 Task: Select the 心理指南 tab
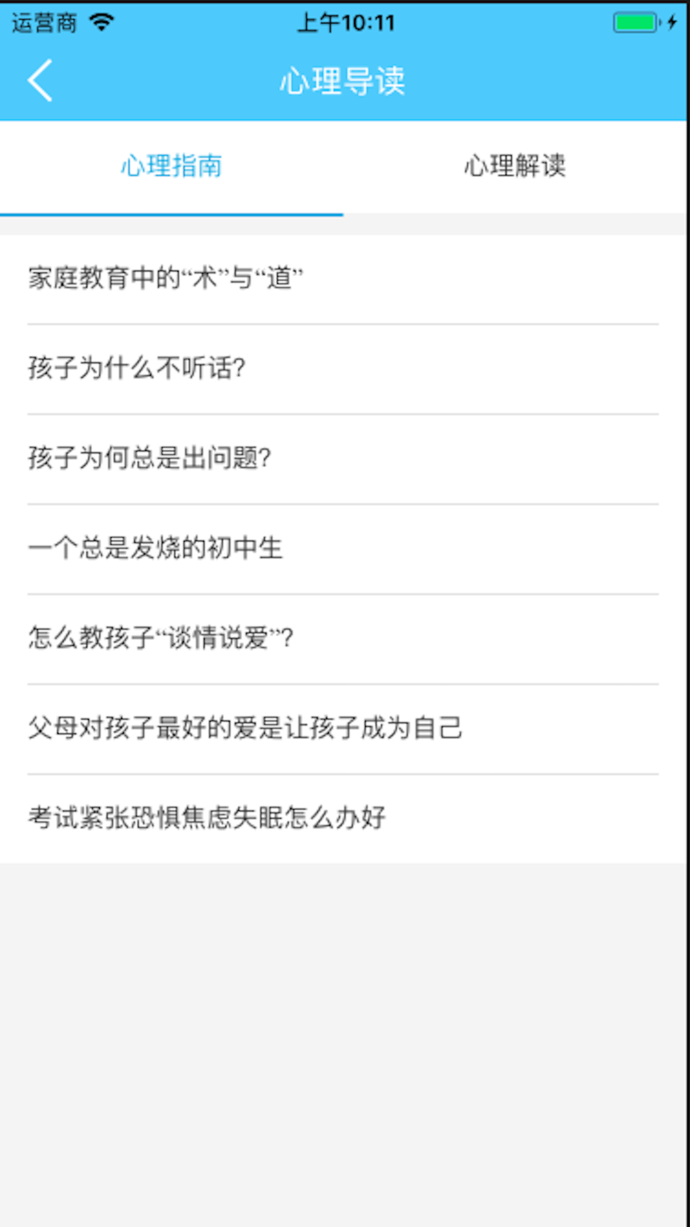(172, 166)
